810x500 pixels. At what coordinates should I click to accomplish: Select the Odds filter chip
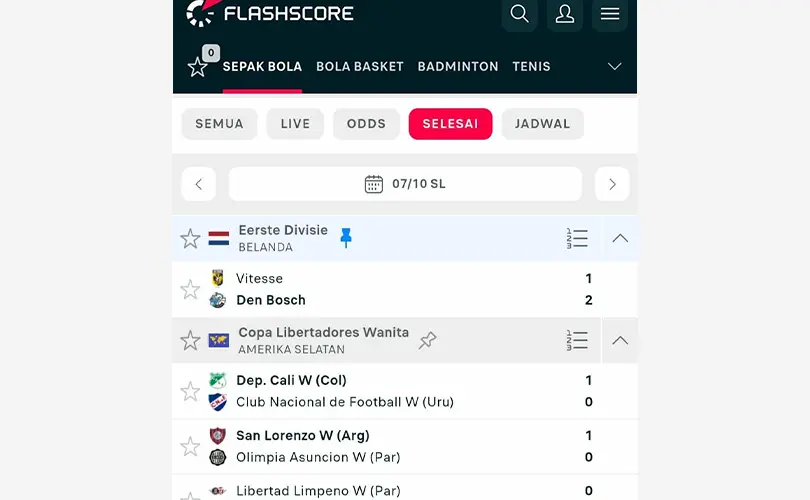click(366, 124)
